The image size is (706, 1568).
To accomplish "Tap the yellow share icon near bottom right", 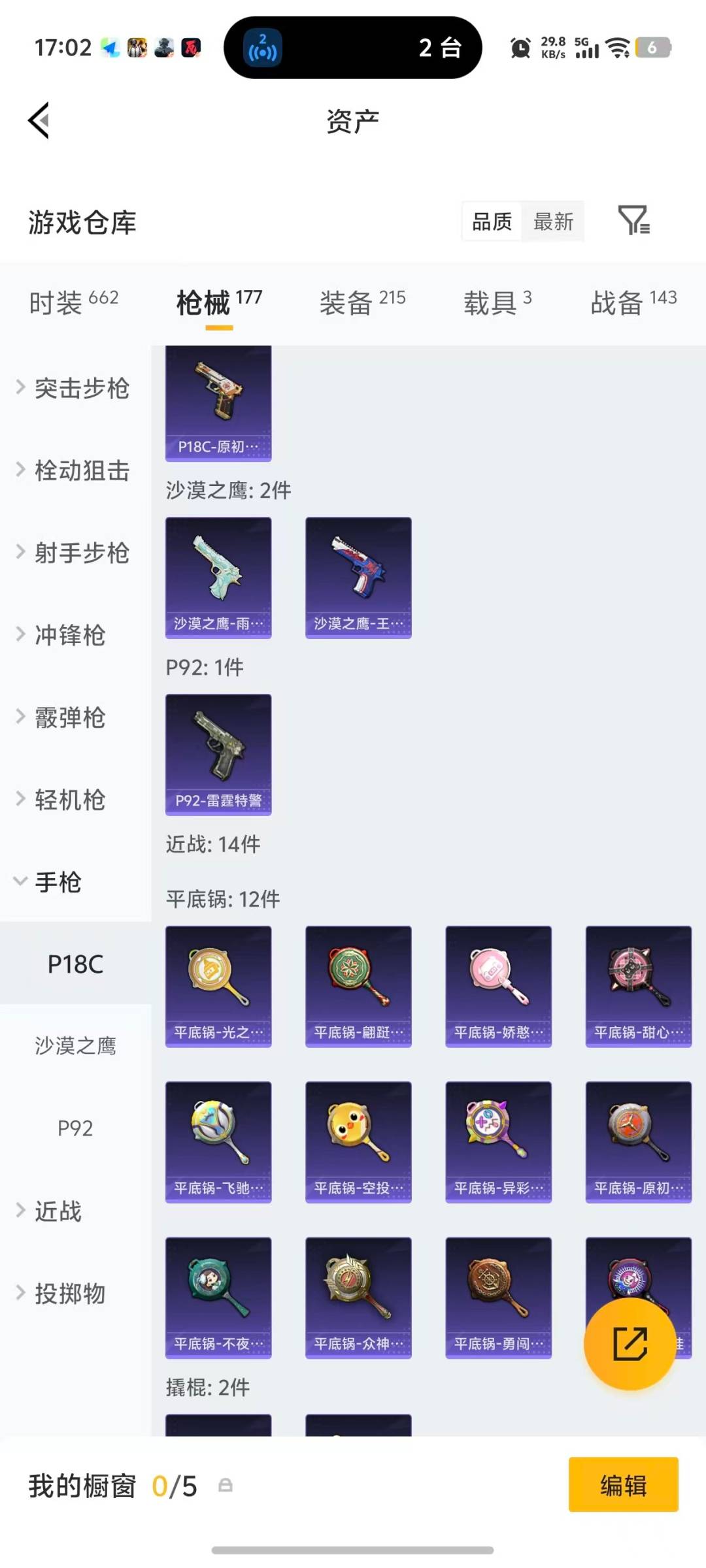I will pos(630,1346).
